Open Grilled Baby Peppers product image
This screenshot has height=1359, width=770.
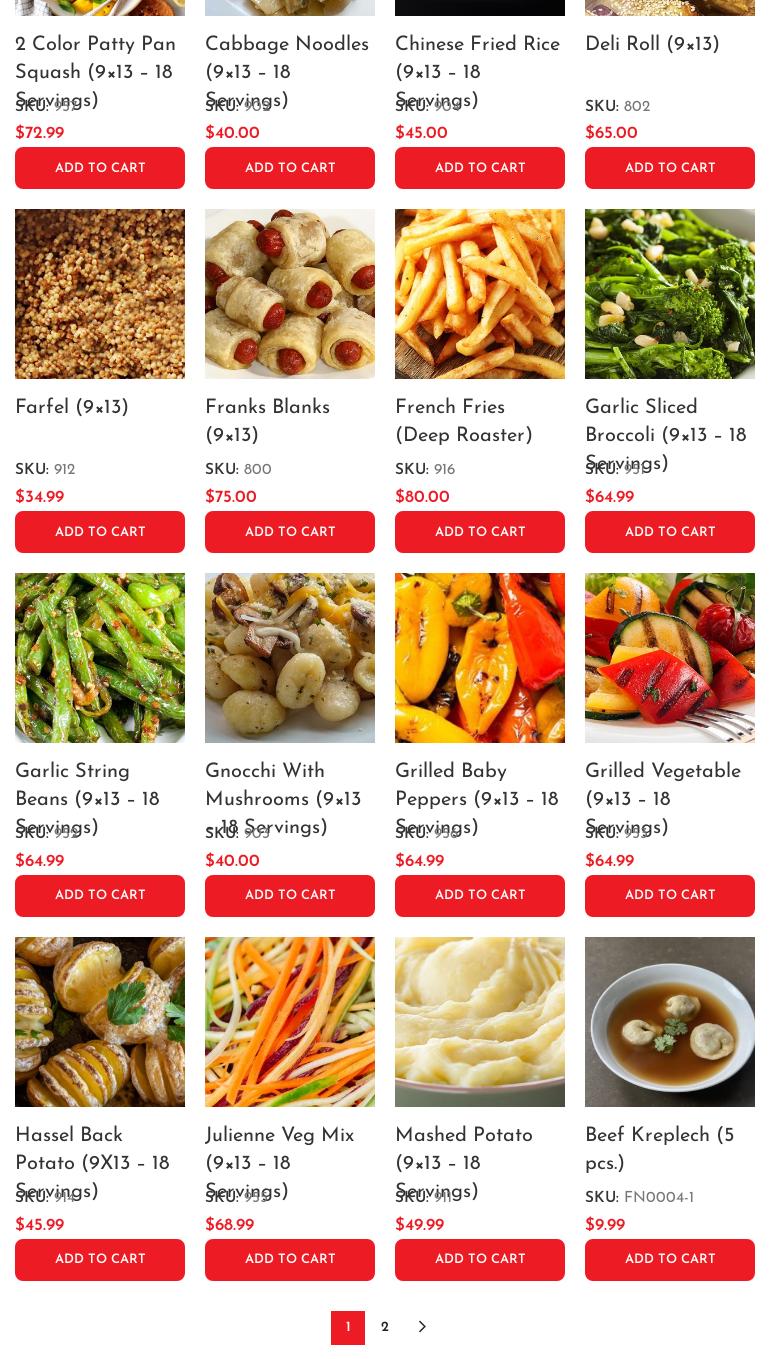(479, 657)
